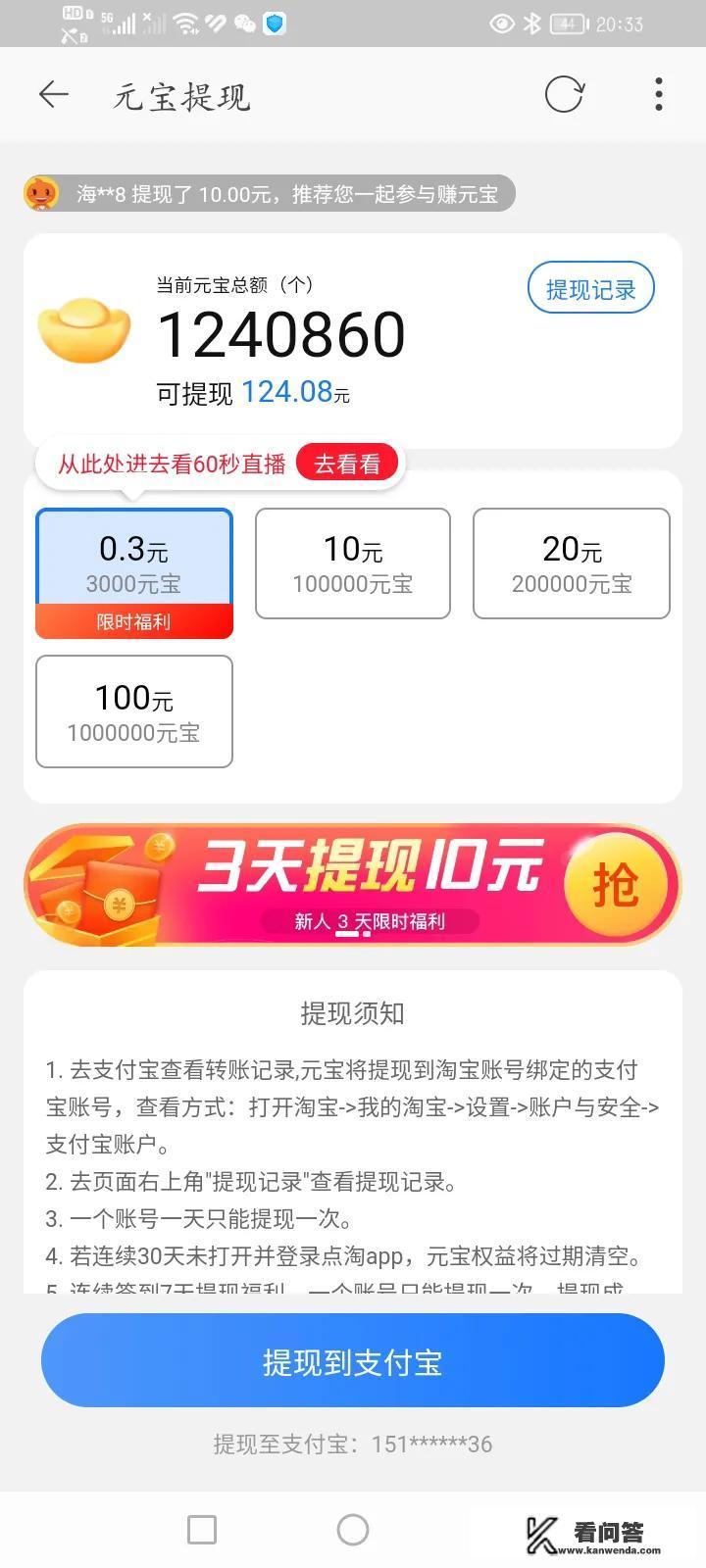Tap the refresh icon at the top
The height and width of the screenshot is (1568, 706).
564,94
